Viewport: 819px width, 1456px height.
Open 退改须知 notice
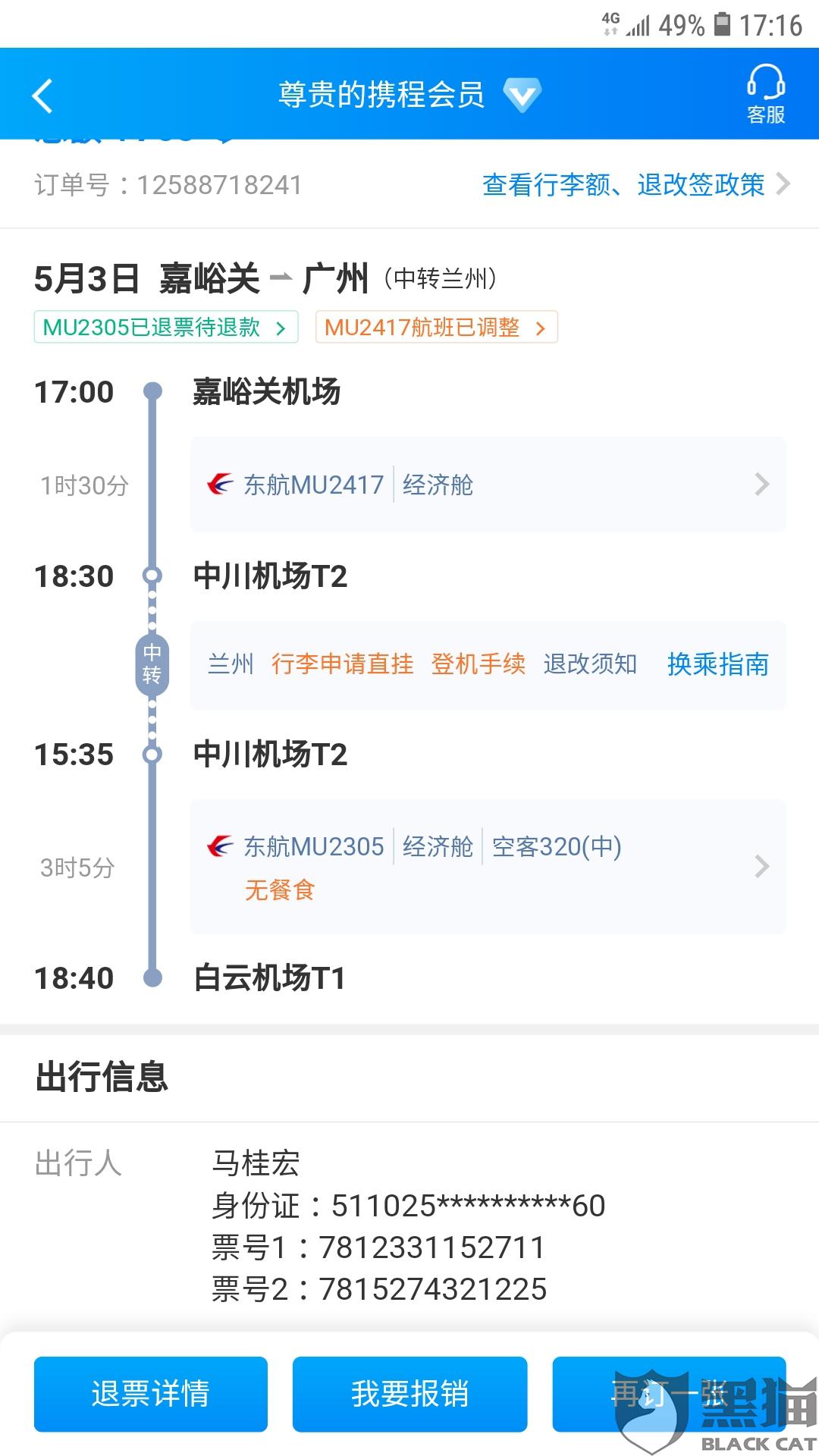tap(590, 664)
